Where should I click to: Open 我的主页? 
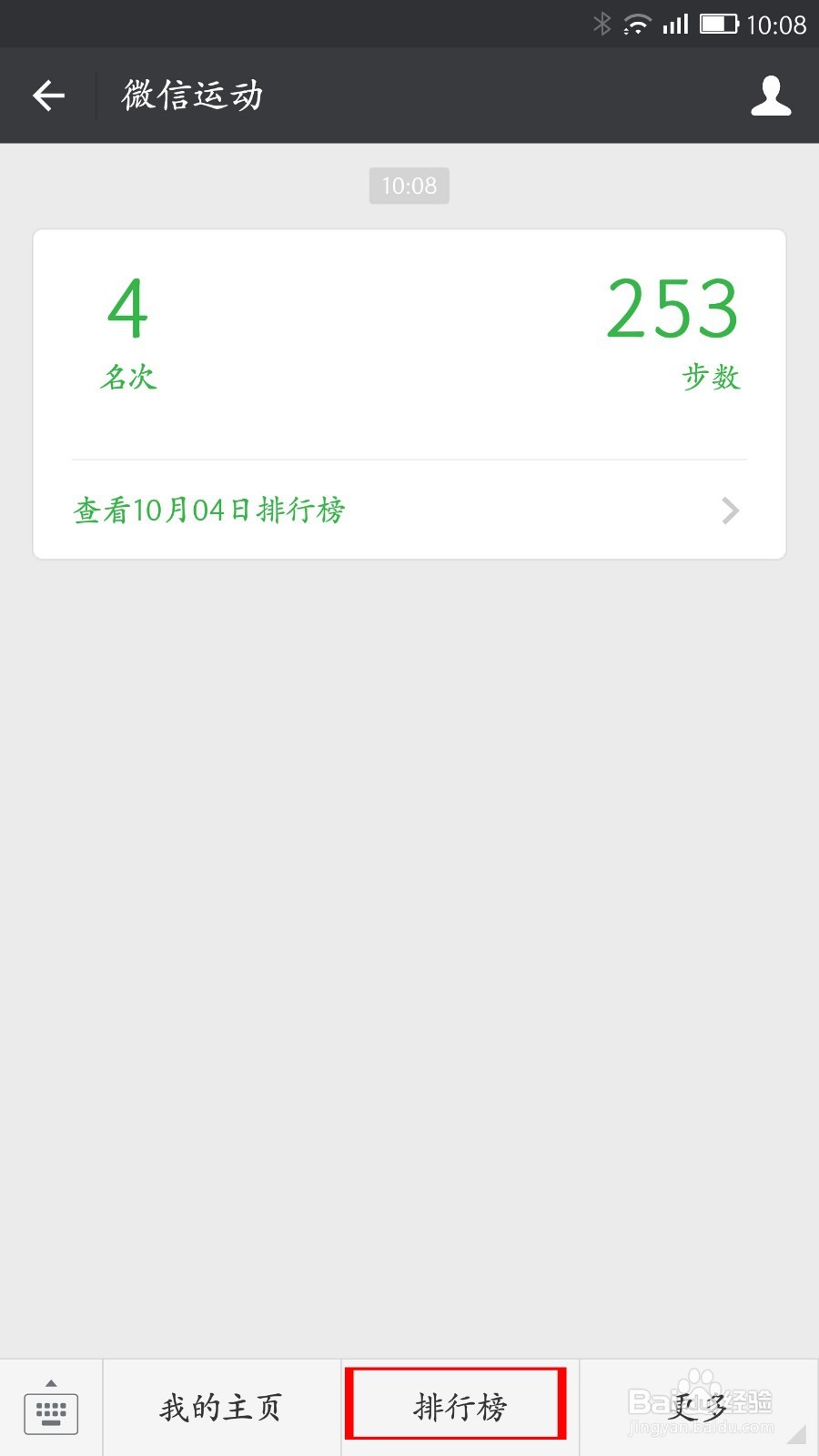click(221, 1408)
